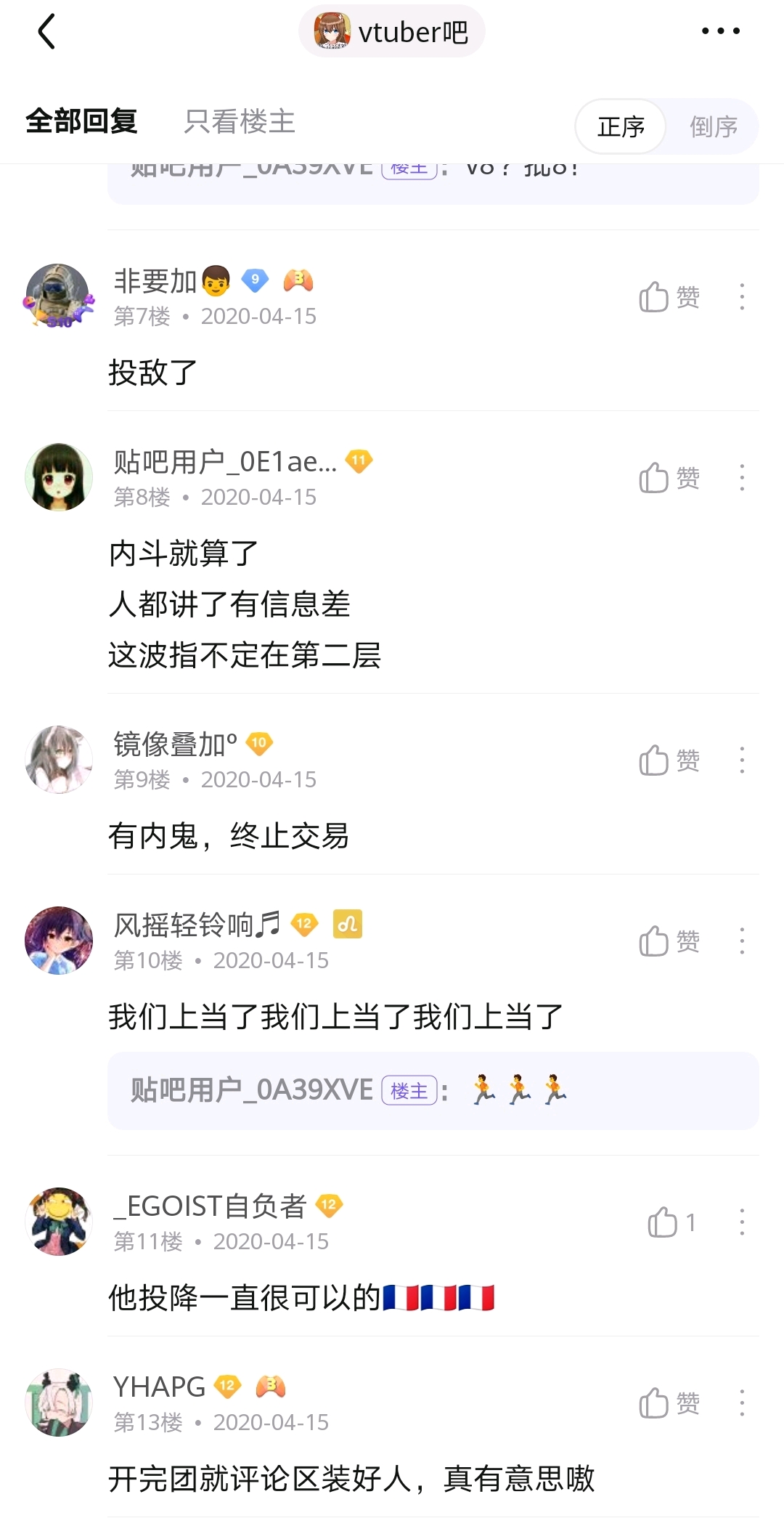Go back from the thread
This screenshot has height=1518, width=784.
[46, 32]
